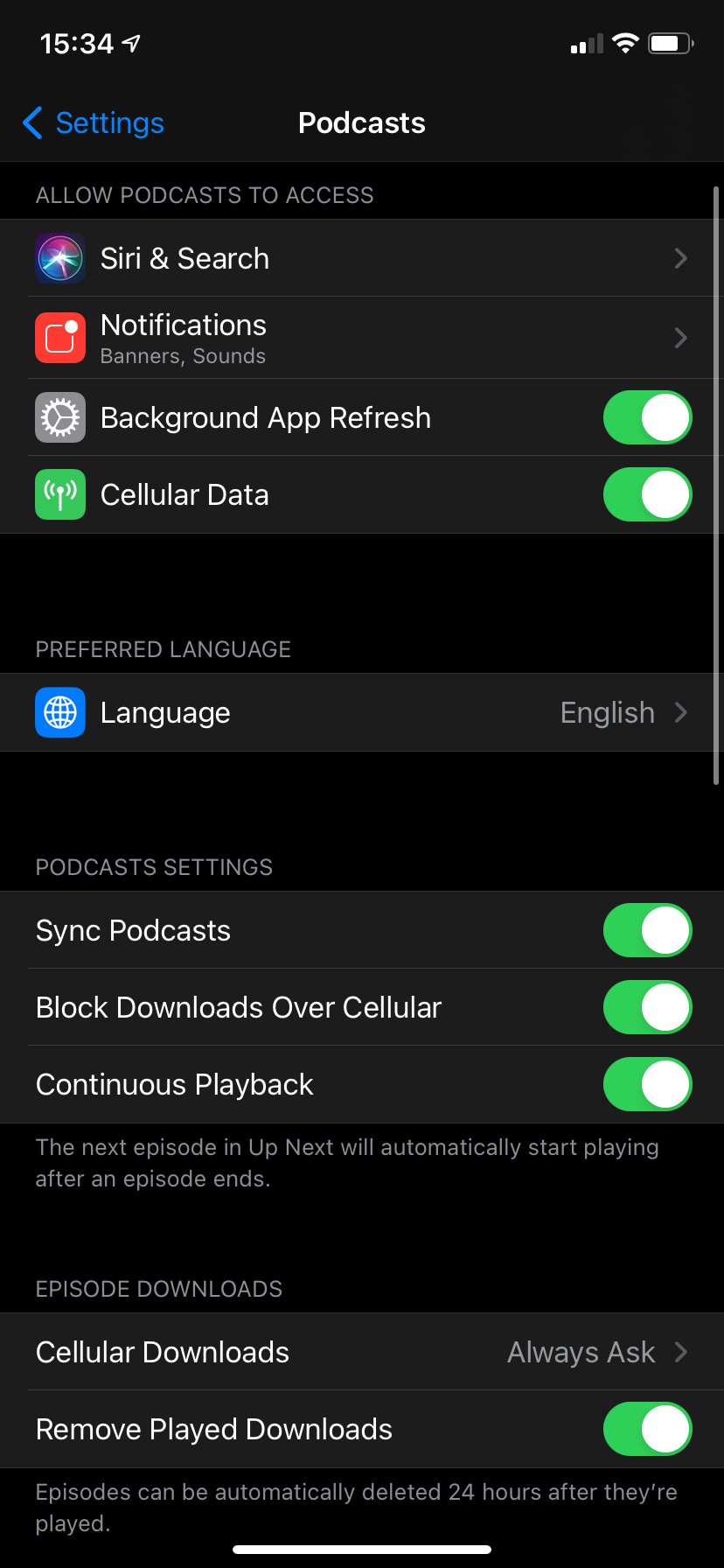The image size is (724, 1568).
Task: Click the Wi-Fi icon in status bar
Action: click(624, 42)
